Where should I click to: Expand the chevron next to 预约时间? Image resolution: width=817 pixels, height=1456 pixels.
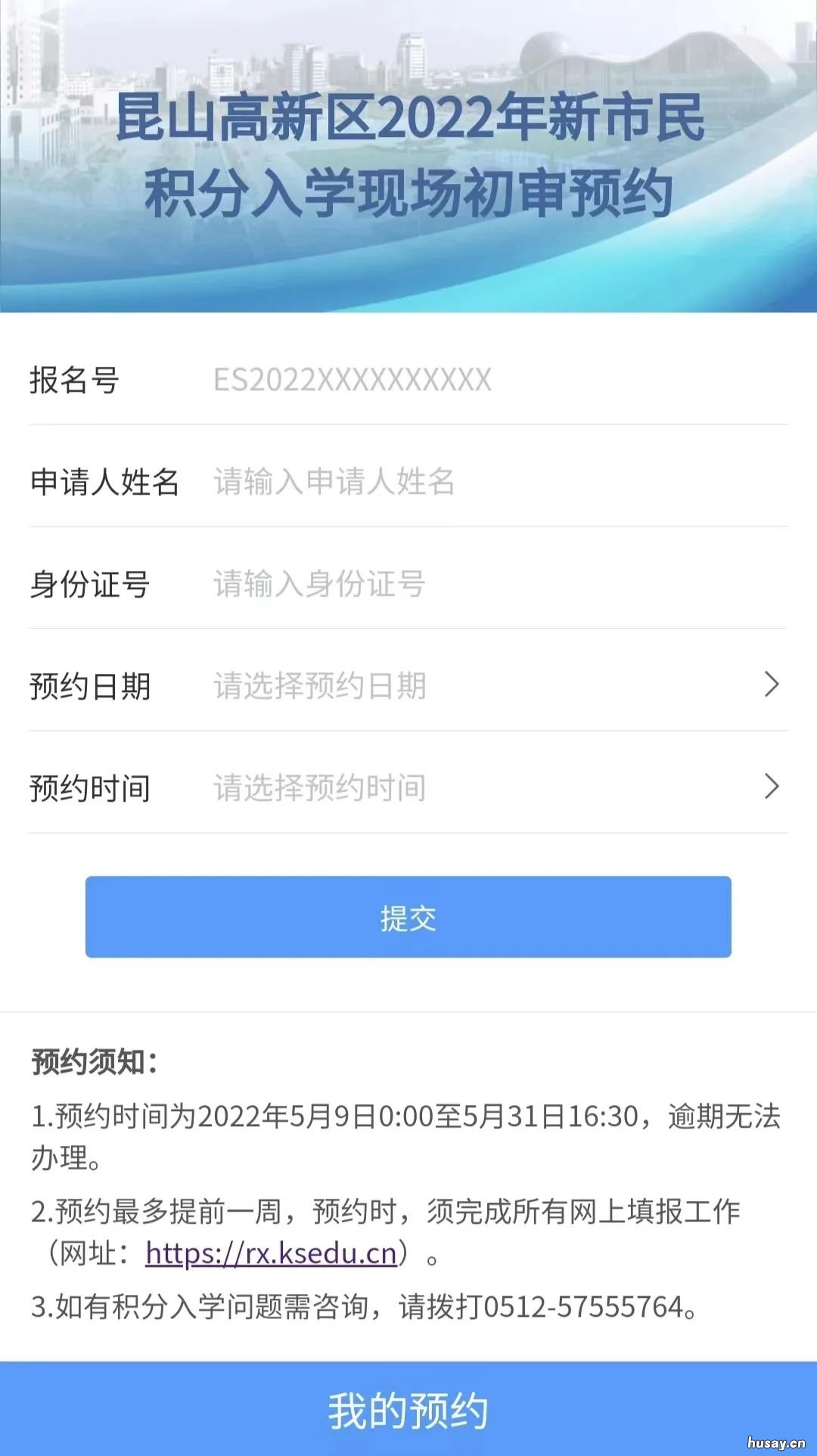772,784
